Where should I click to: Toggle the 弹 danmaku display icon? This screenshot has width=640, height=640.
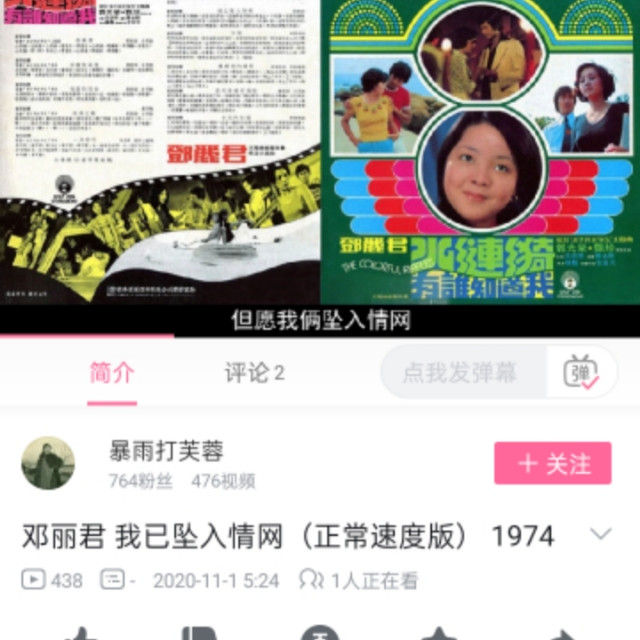click(580, 373)
